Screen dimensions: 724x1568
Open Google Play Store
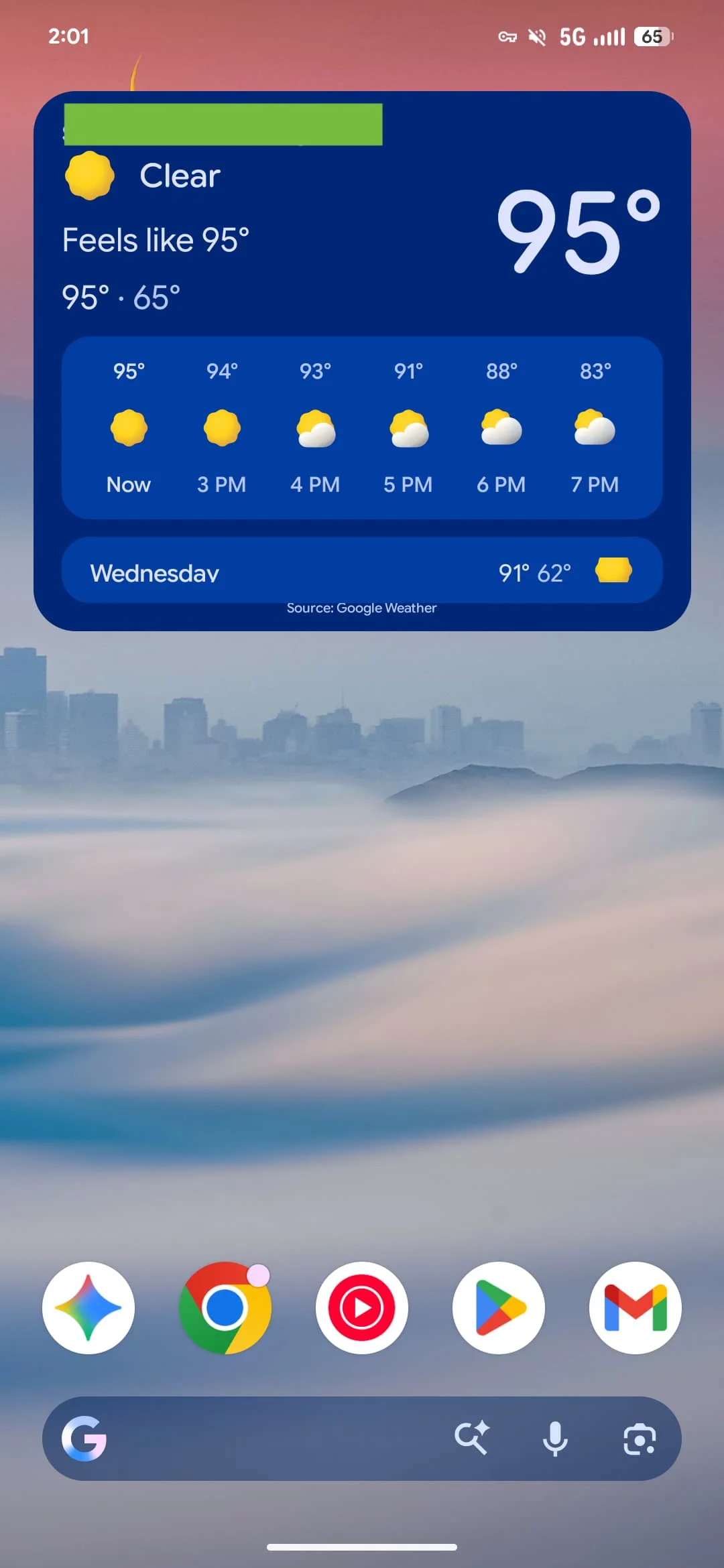[x=499, y=1307]
